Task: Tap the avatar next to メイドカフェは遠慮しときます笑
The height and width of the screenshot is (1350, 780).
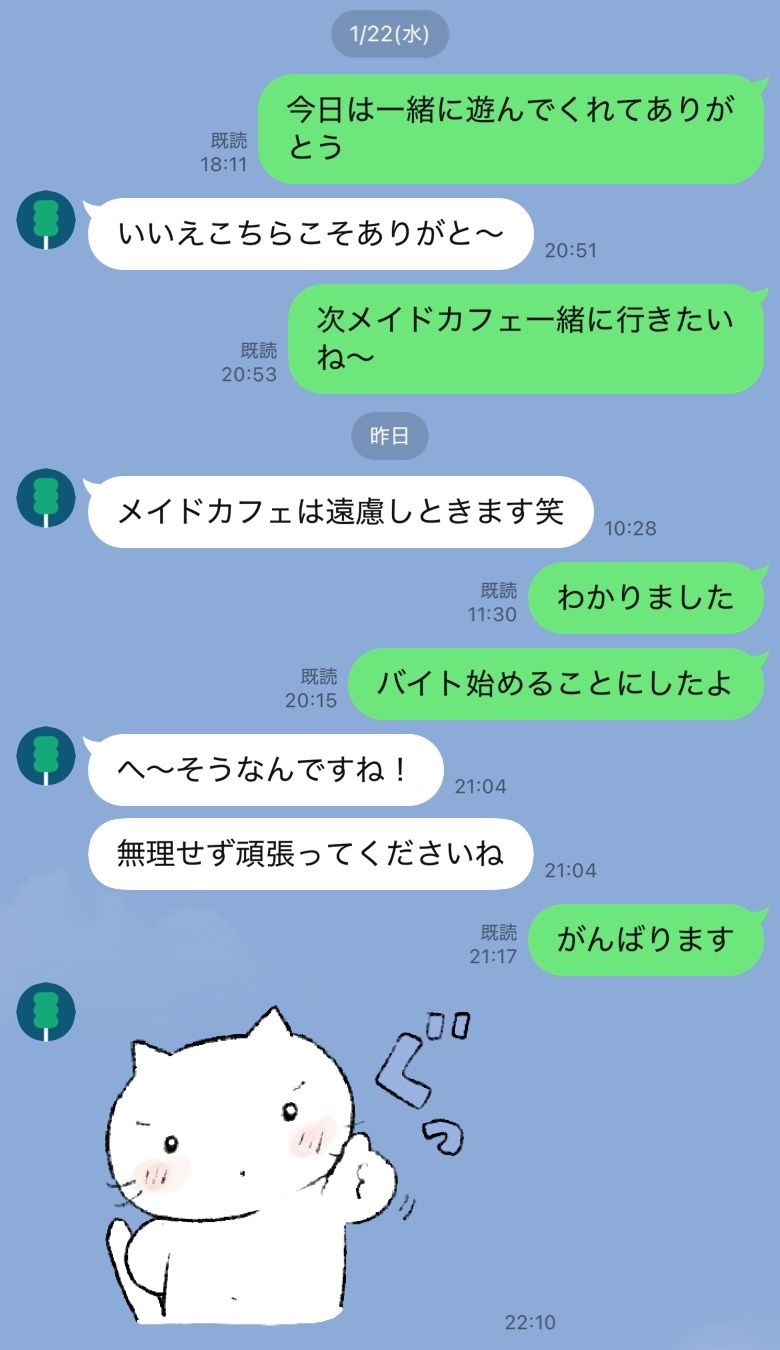Action: [x=46, y=497]
